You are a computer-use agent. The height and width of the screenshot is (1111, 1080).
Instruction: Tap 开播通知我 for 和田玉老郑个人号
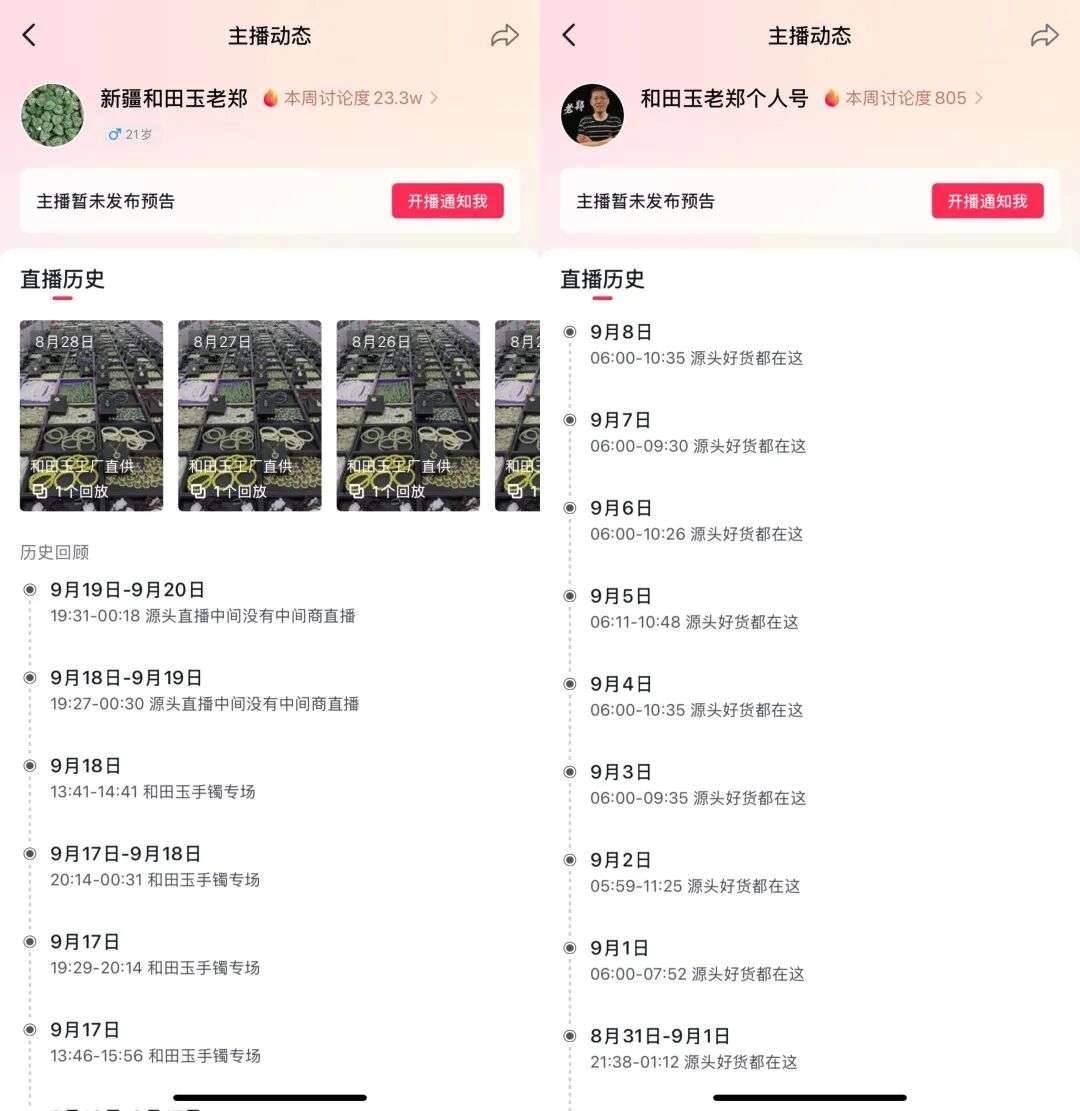click(987, 201)
